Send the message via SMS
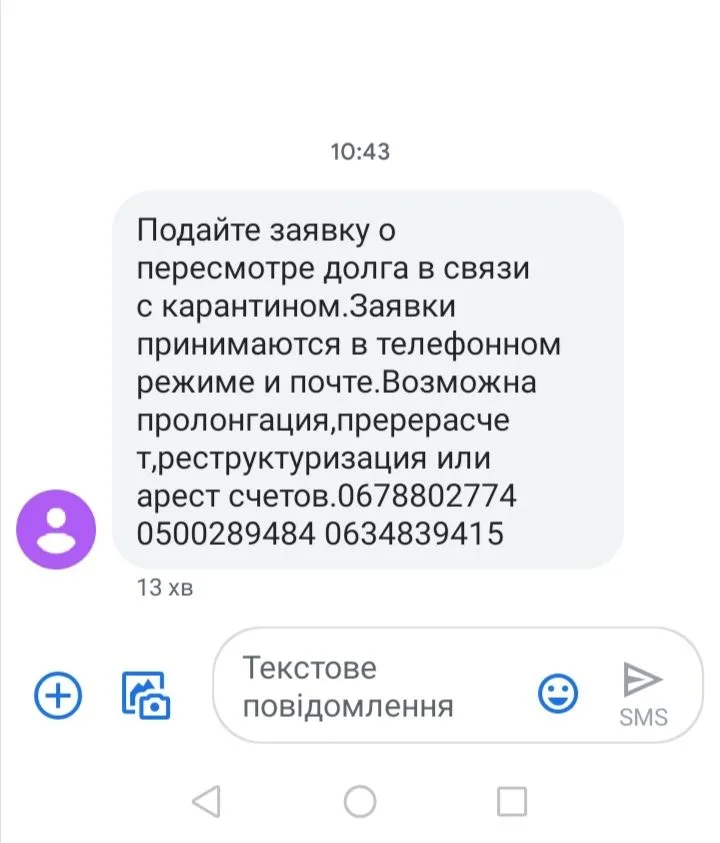This screenshot has width=720, height=843. [642, 692]
